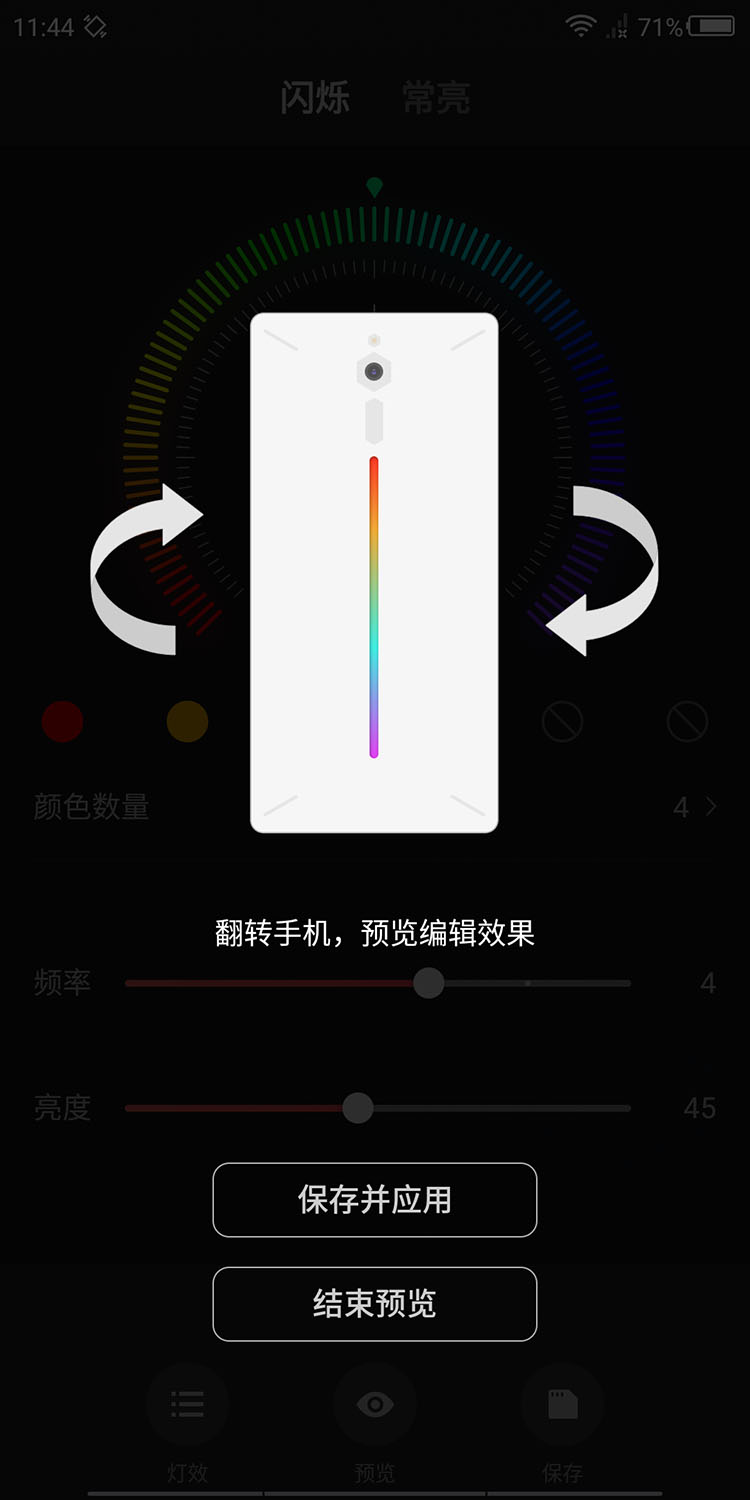Tap 结束预览 to end the preview

tap(374, 1303)
